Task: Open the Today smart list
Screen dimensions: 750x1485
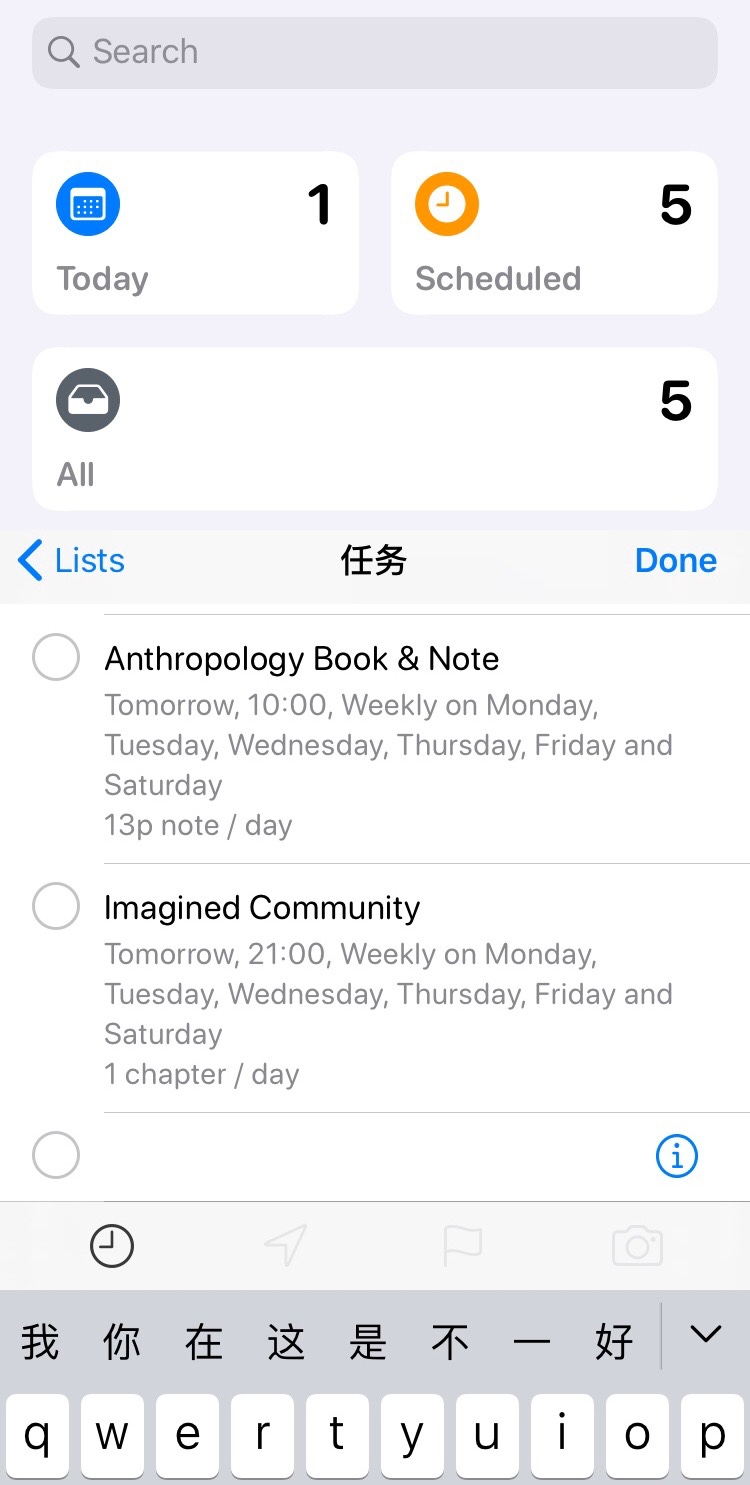Action: pyautogui.click(x=195, y=233)
